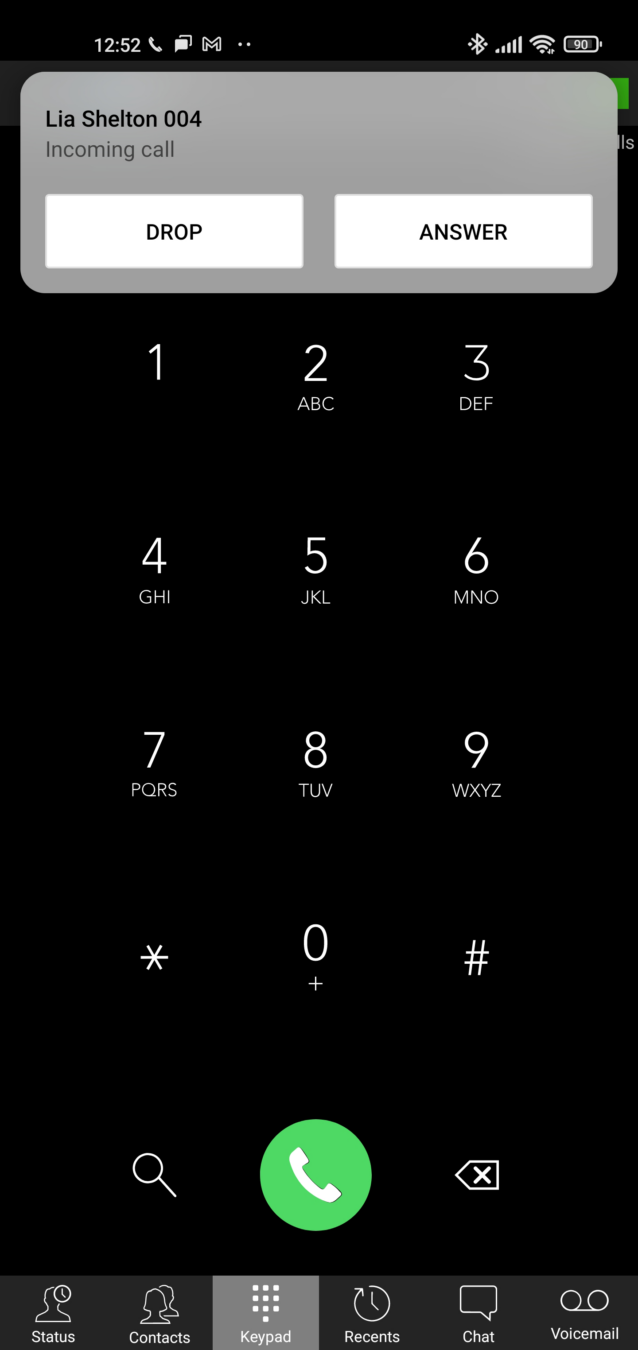
Task: Tap the 6 MNO key
Action: [x=476, y=570]
